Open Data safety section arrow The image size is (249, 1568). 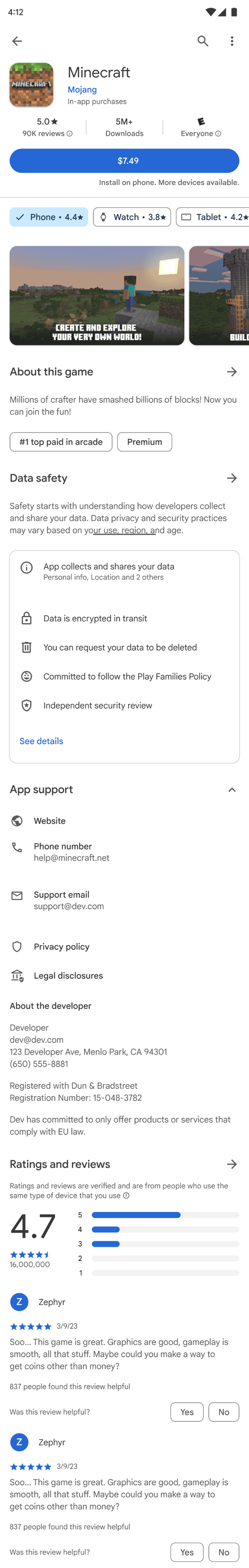pos(232,479)
